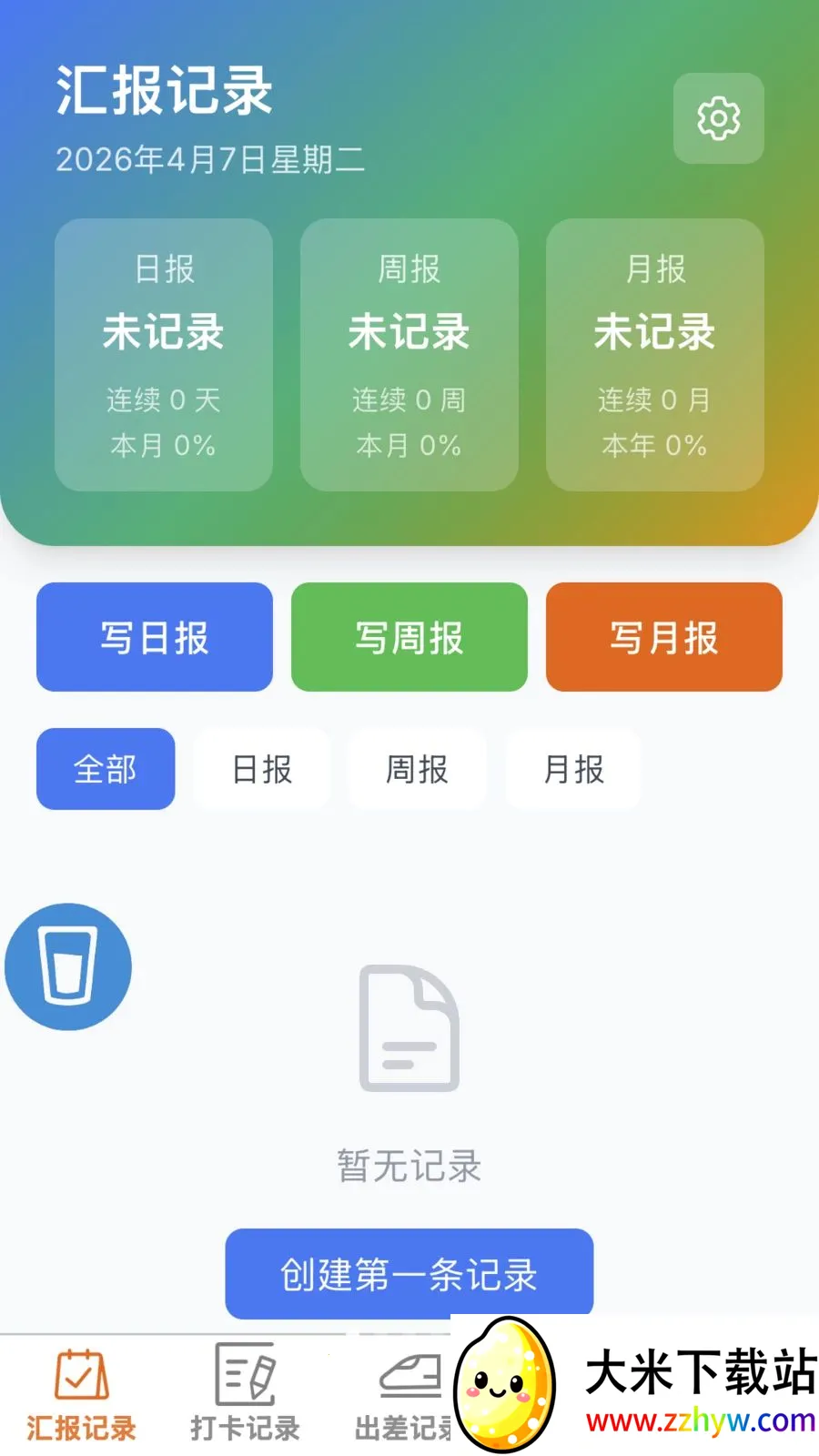Select the 汇报记录 calendar icon in bottom bar
The height and width of the screenshot is (1456, 819).
coord(80,1376)
